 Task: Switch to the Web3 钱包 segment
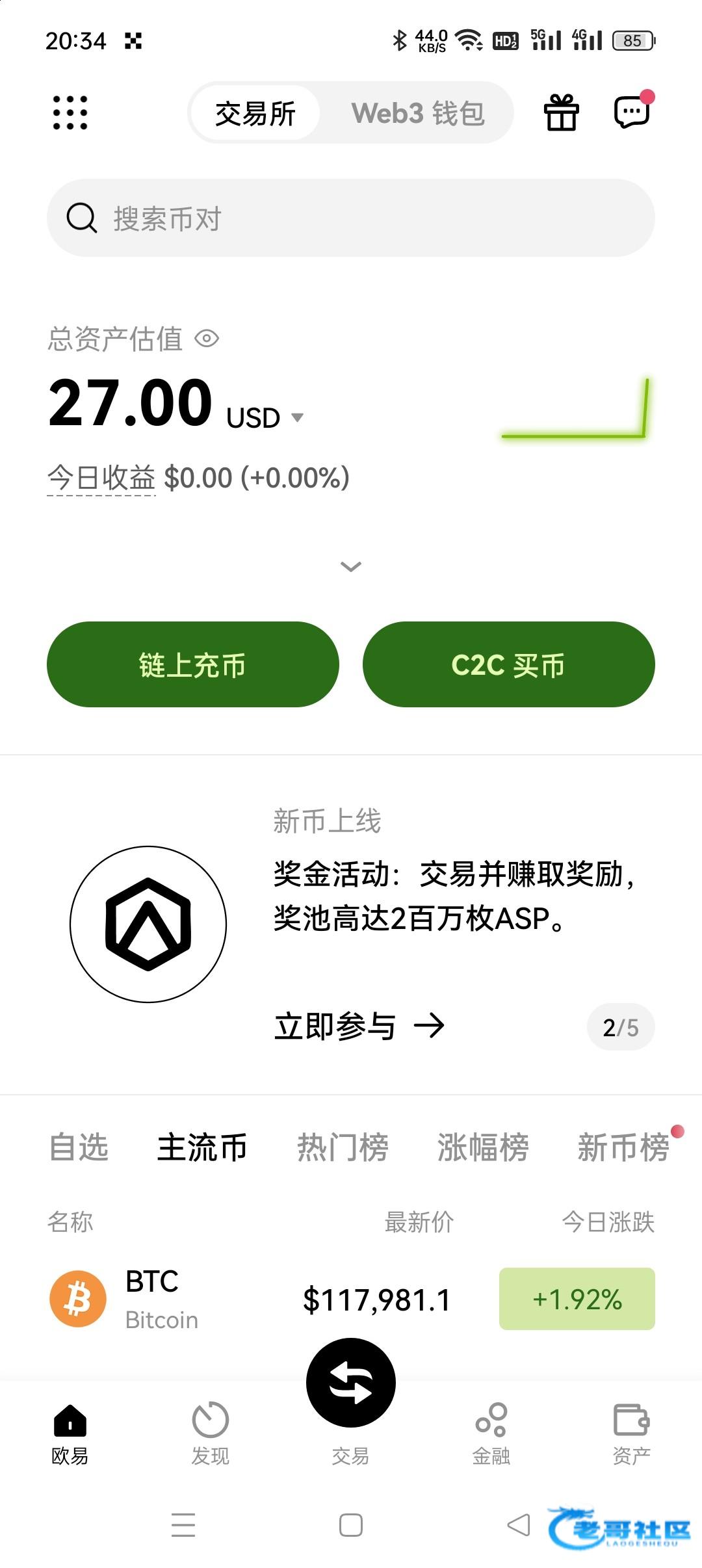tap(417, 113)
